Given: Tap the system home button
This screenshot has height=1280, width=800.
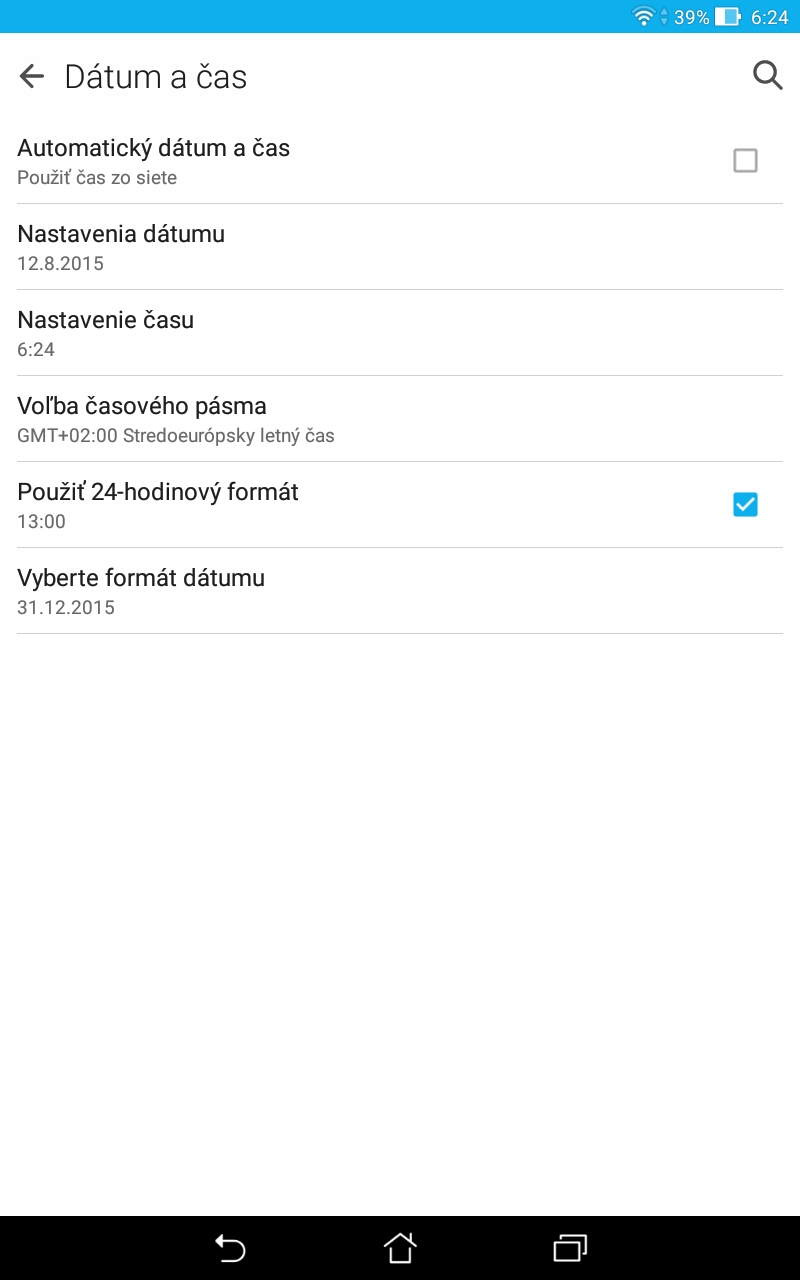Looking at the screenshot, I should click(400, 1248).
